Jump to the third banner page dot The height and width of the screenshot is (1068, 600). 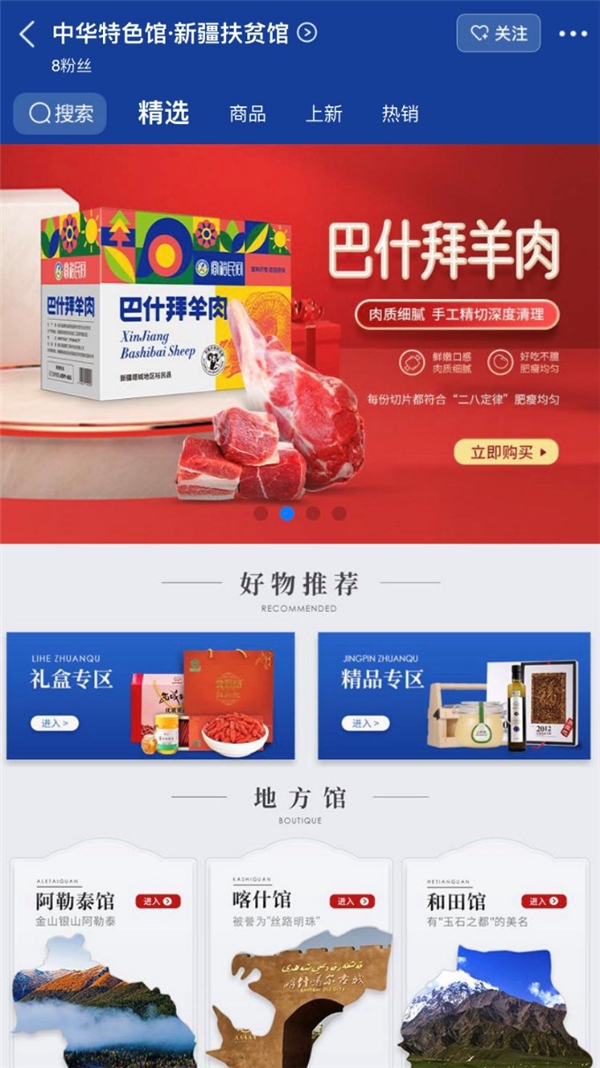[x=313, y=513]
